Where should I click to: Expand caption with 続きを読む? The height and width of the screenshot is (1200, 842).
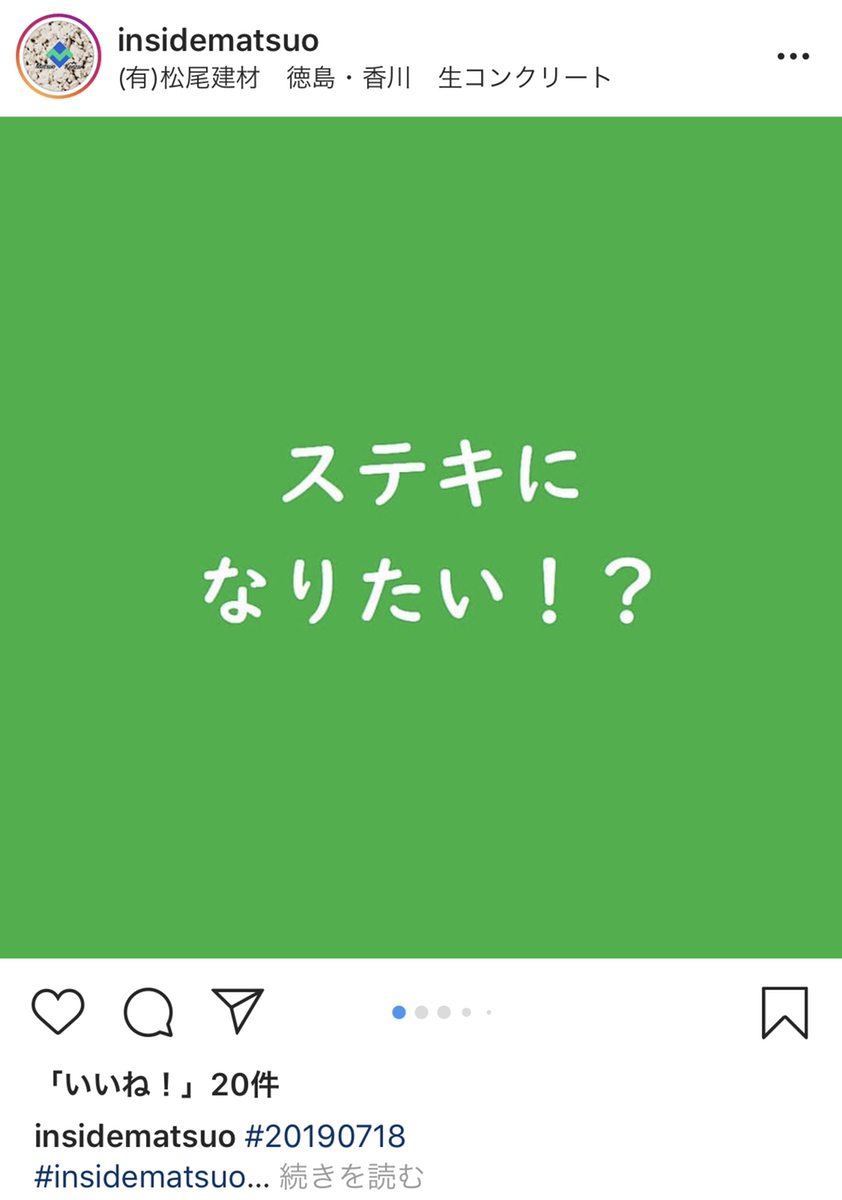(x=351, y=1175)
